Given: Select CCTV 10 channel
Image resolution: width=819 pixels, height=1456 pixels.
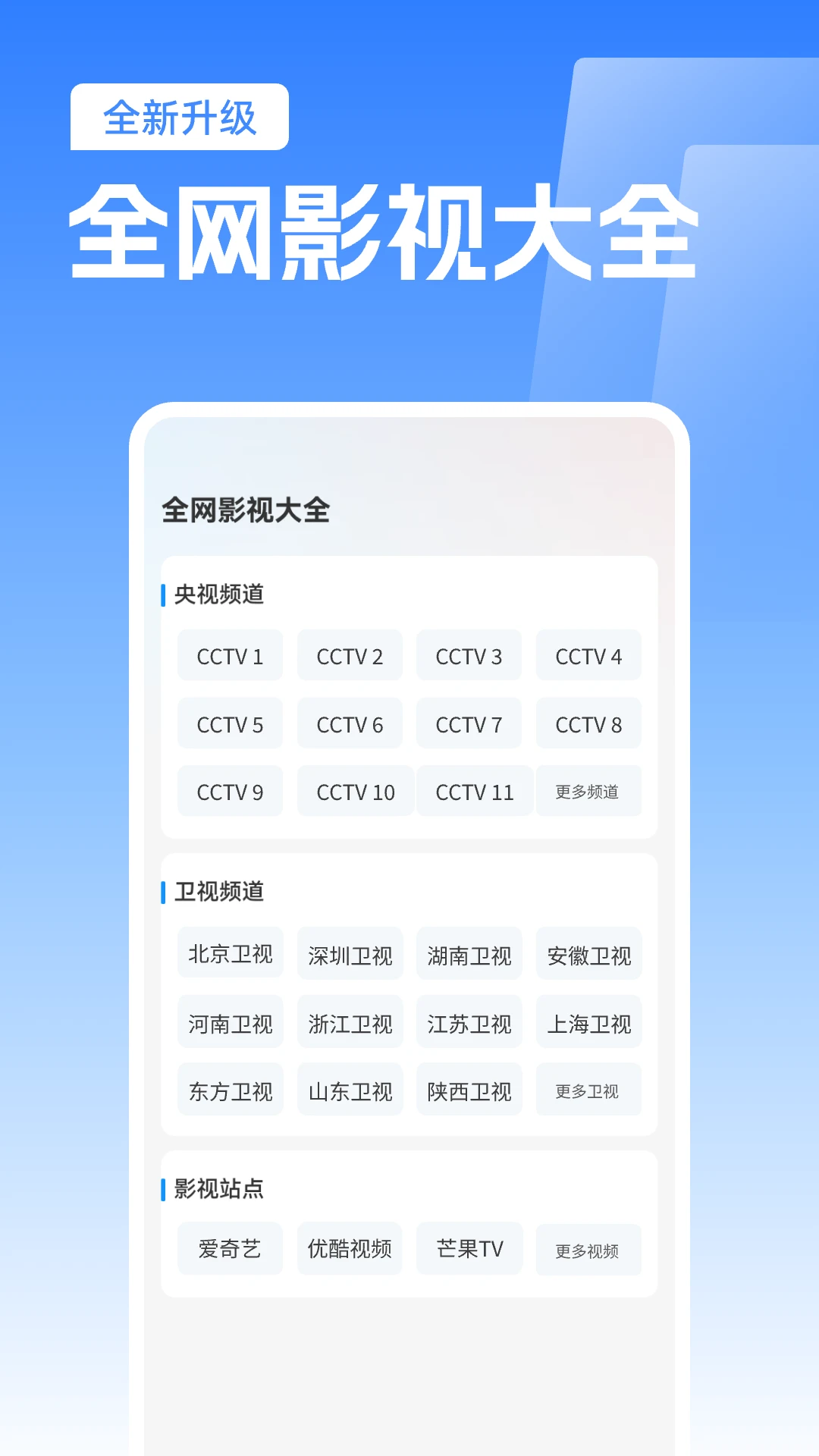Looking at the screenshot, I should [x=354, y=792].
